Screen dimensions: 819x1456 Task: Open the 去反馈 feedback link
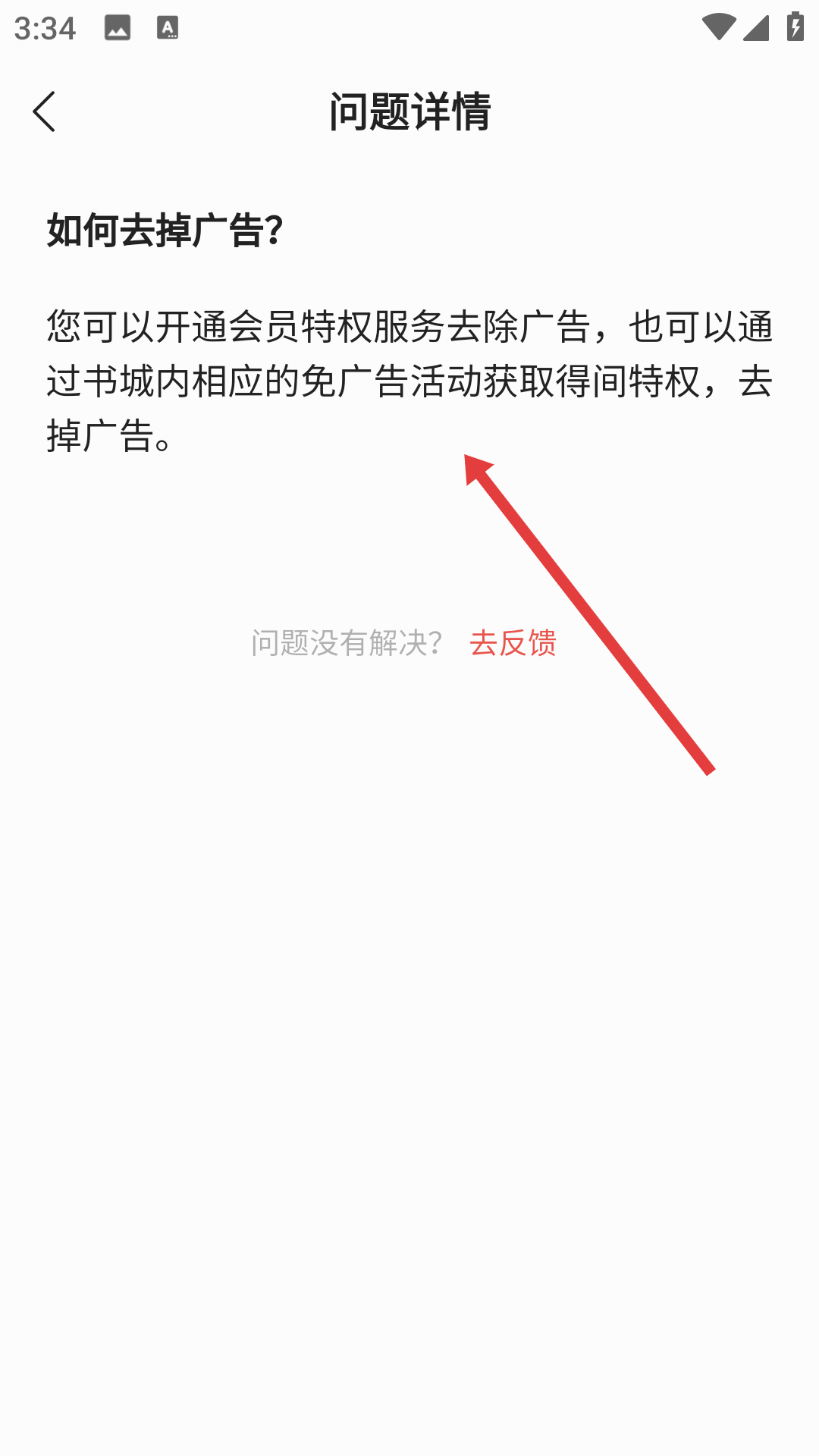coord(513,643)
